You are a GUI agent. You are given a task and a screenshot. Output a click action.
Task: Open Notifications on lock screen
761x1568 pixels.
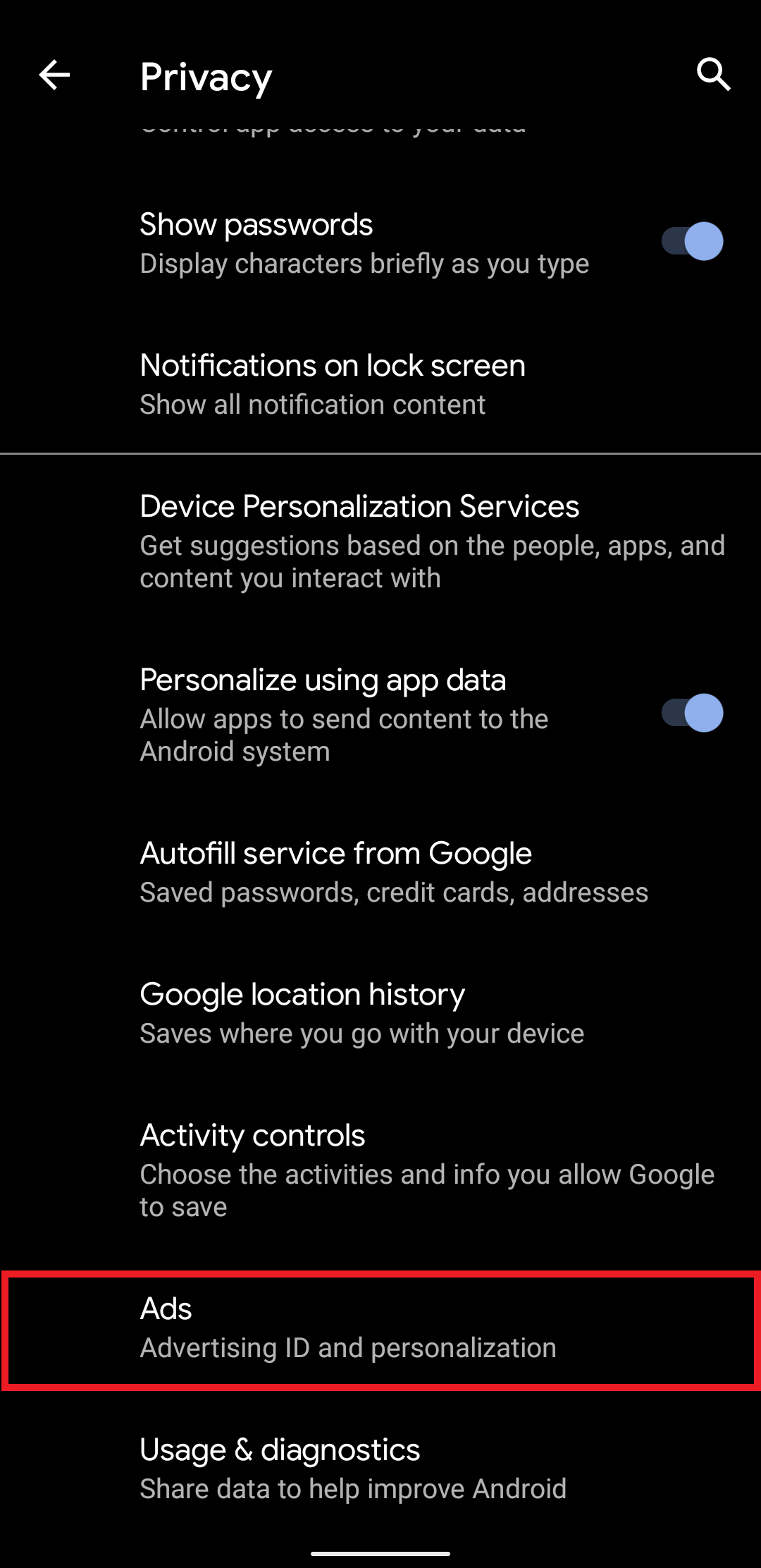tap(380, 384)
